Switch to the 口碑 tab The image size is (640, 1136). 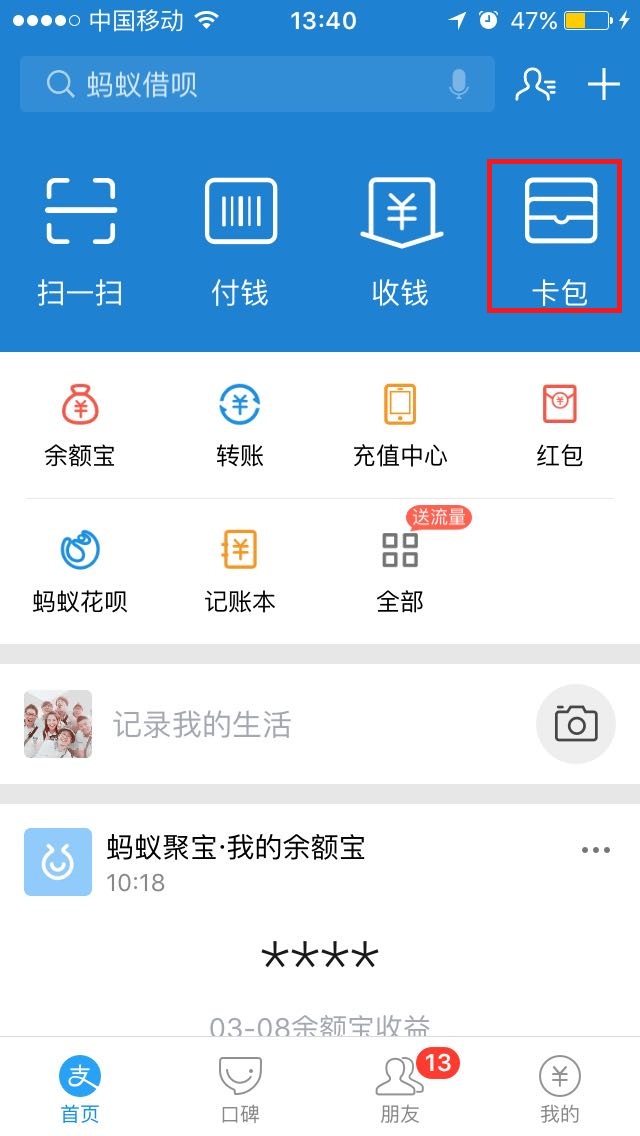(x=240, y=1089)
